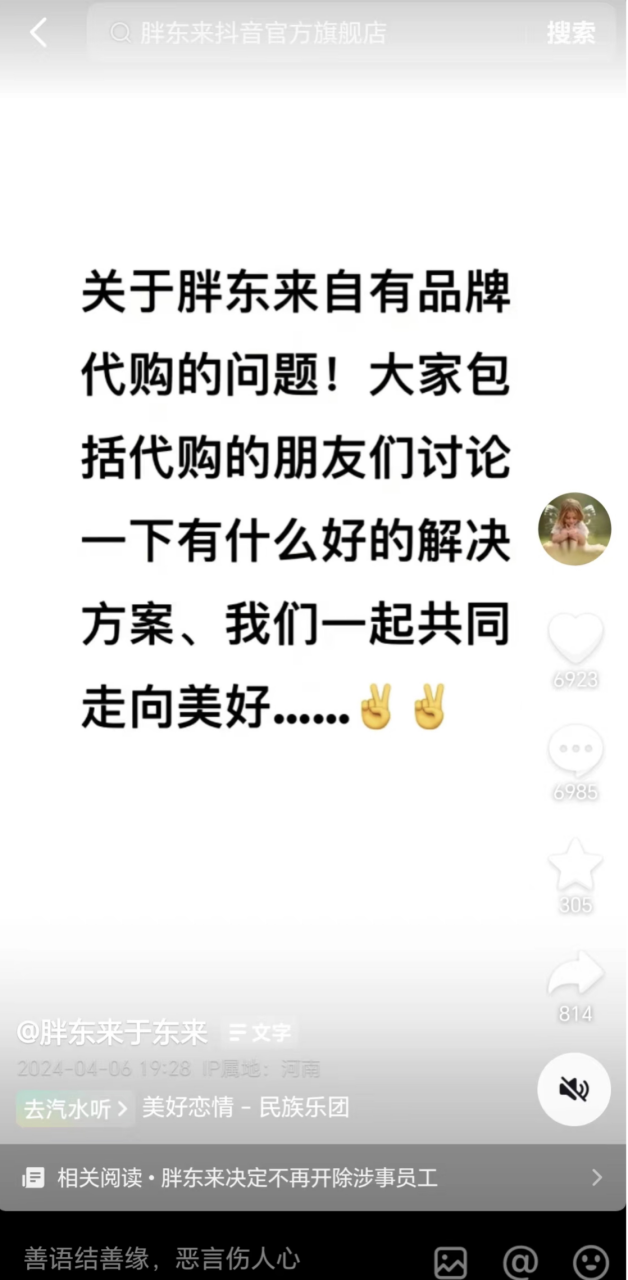Viewport: 628px width, 1280px height.
Task: Open @胖东来于东来 profile from username
Action: (112, 1032)
